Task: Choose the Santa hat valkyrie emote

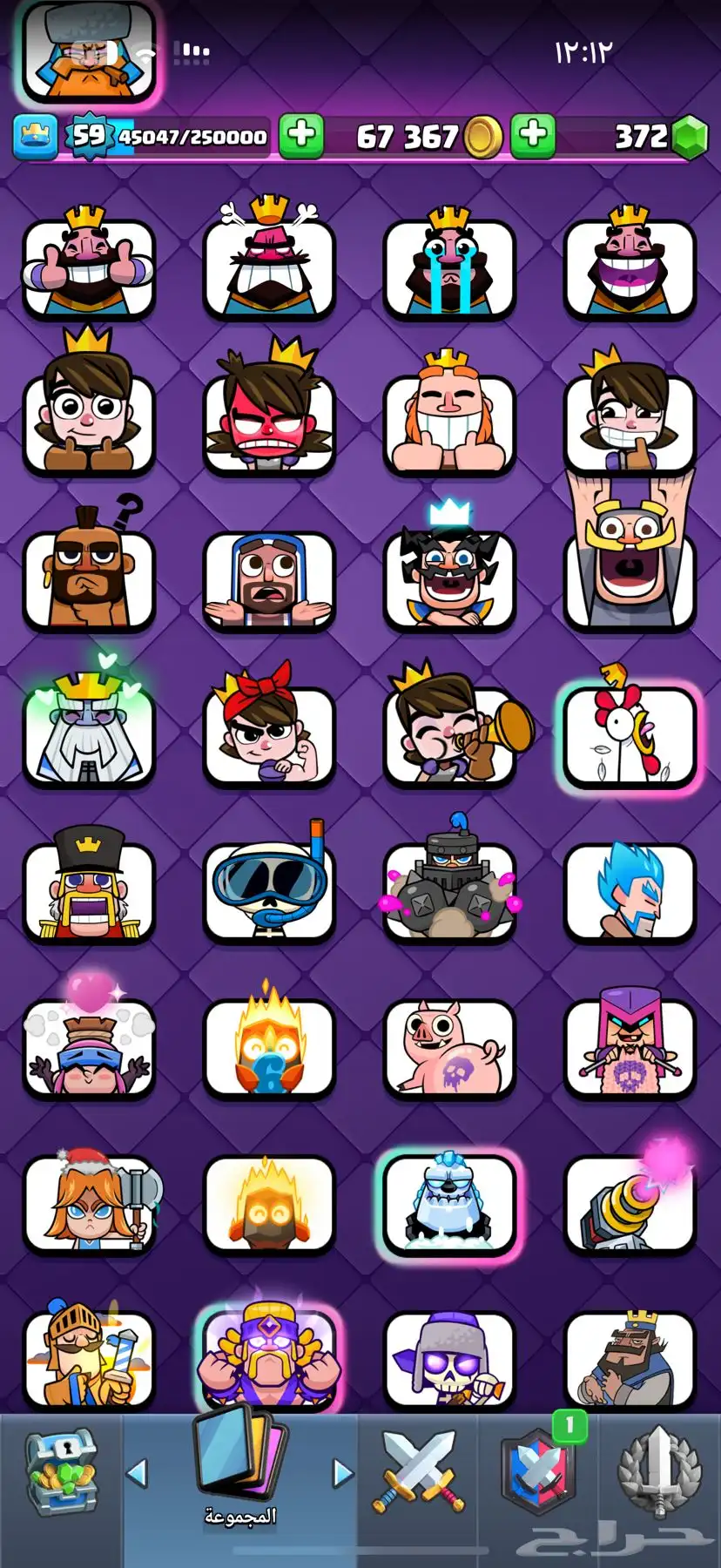Action: point(89,1202)
